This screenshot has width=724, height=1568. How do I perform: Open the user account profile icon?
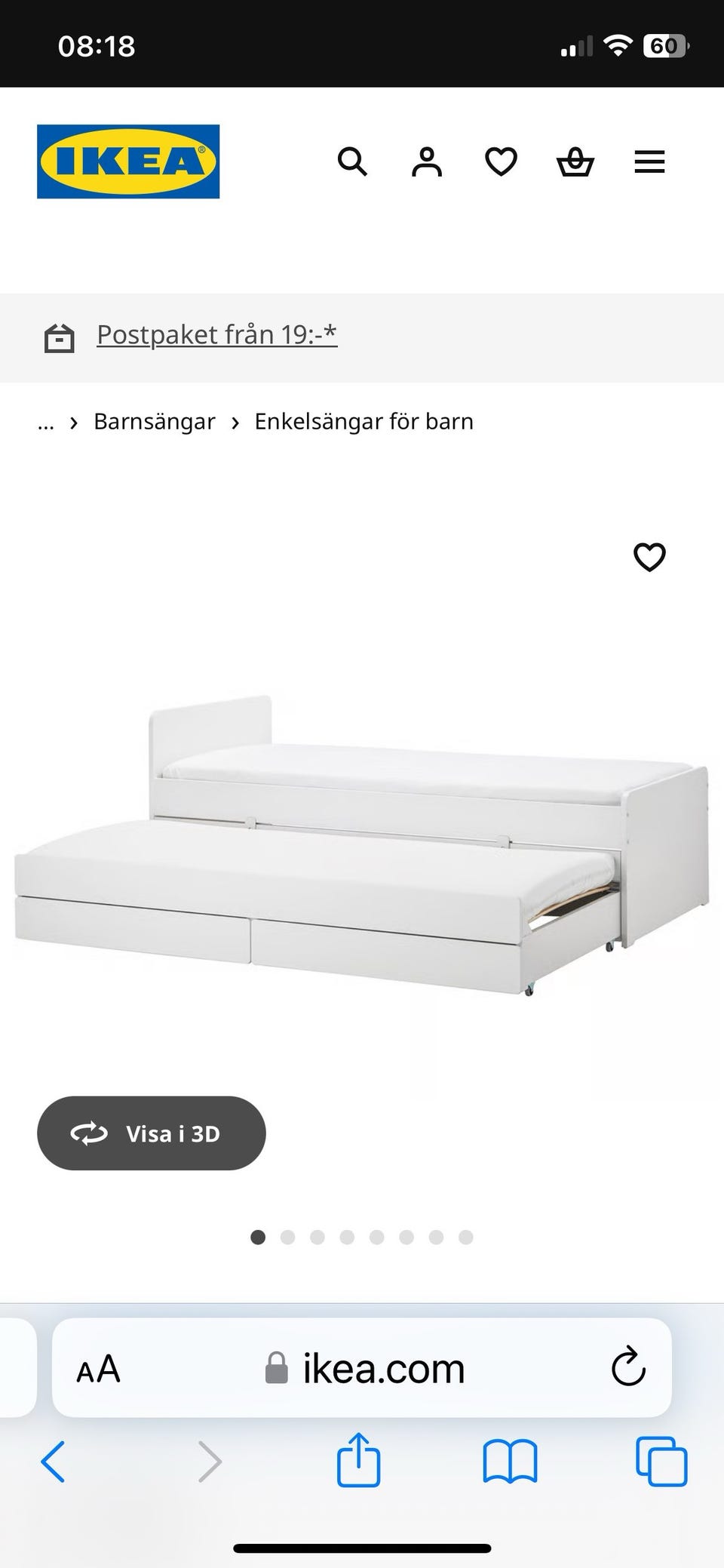(427, 161)
